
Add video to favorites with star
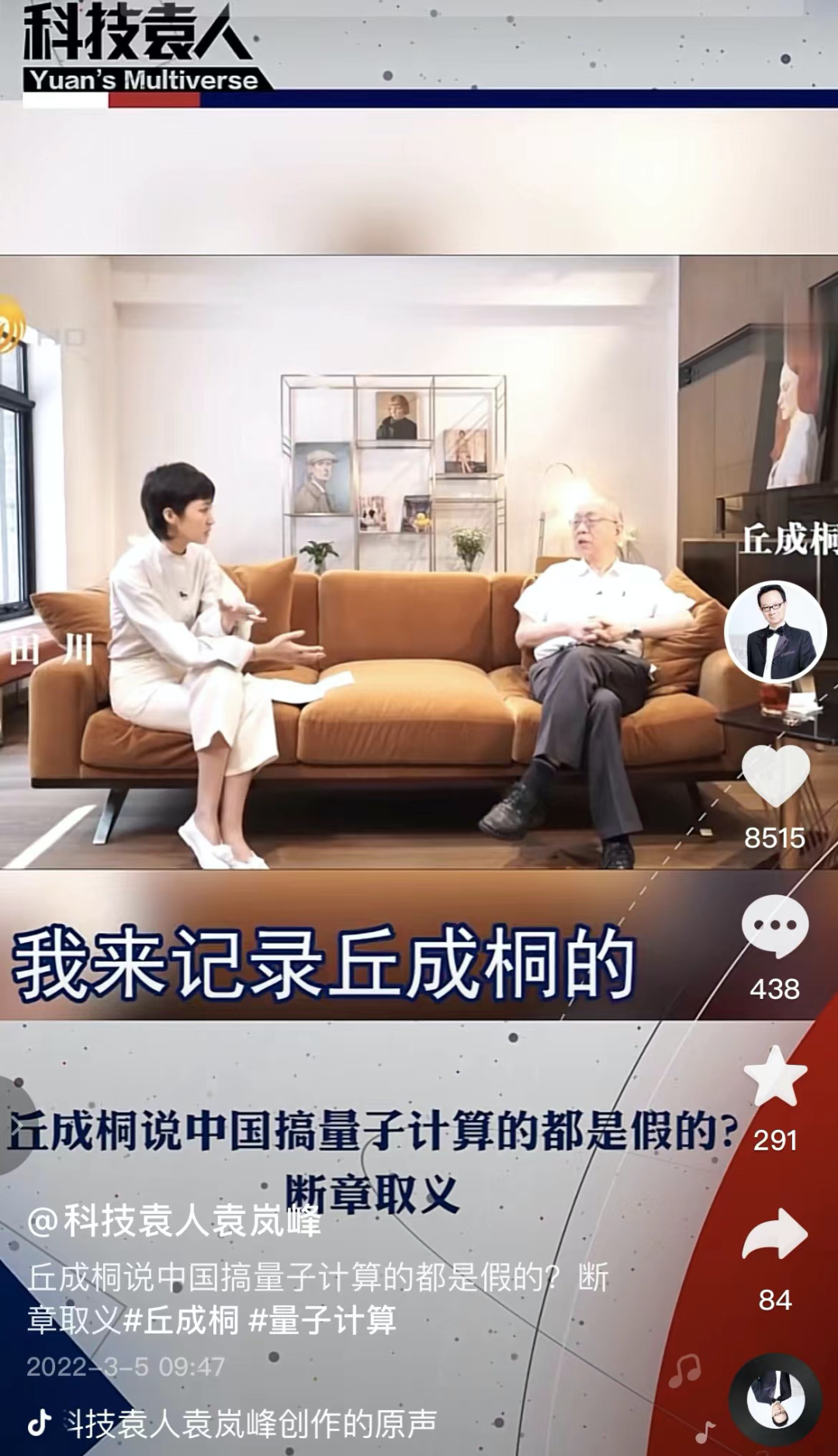tap(775, 1076)
